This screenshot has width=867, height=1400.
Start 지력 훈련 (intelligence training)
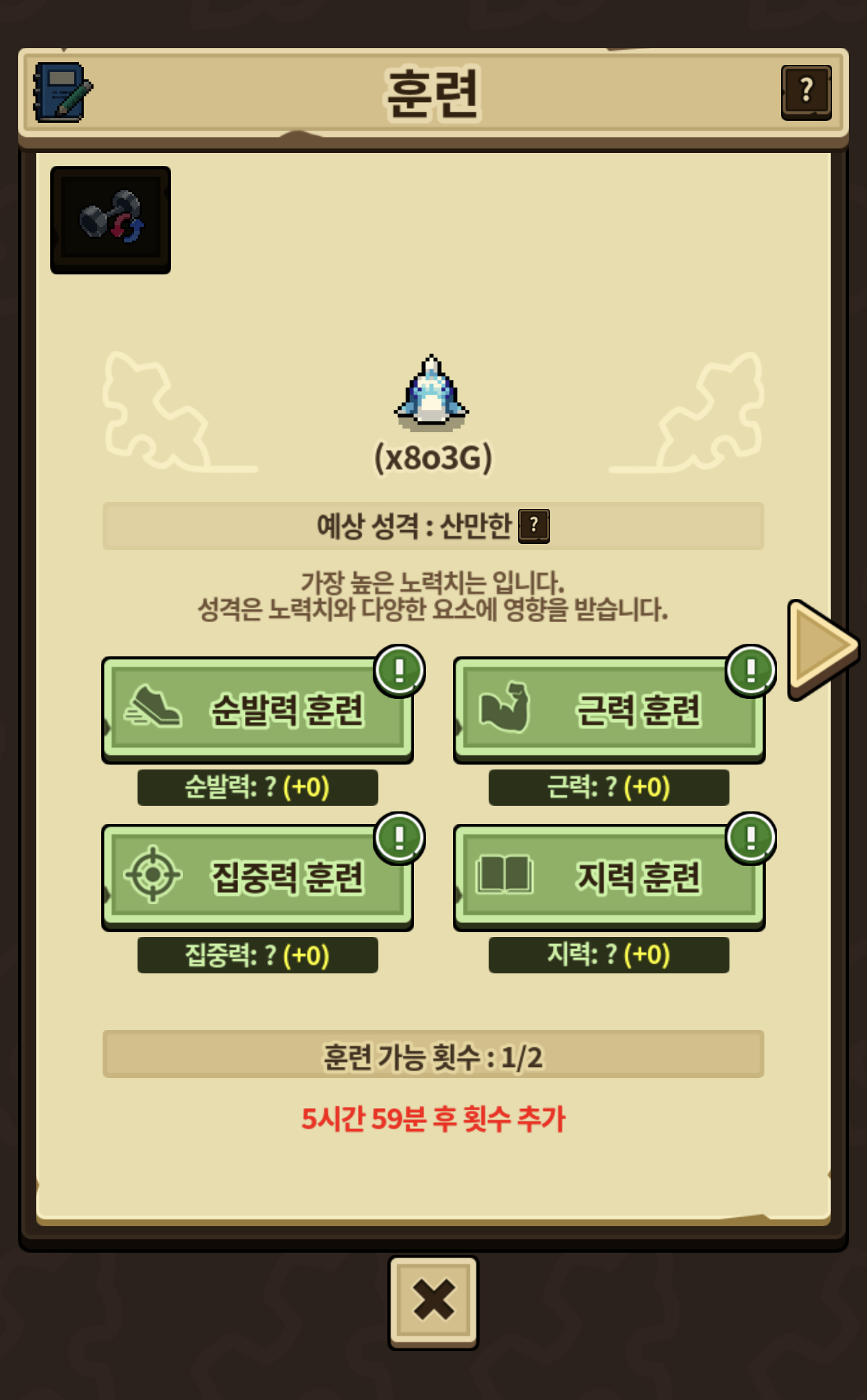(x=609, y=878)
